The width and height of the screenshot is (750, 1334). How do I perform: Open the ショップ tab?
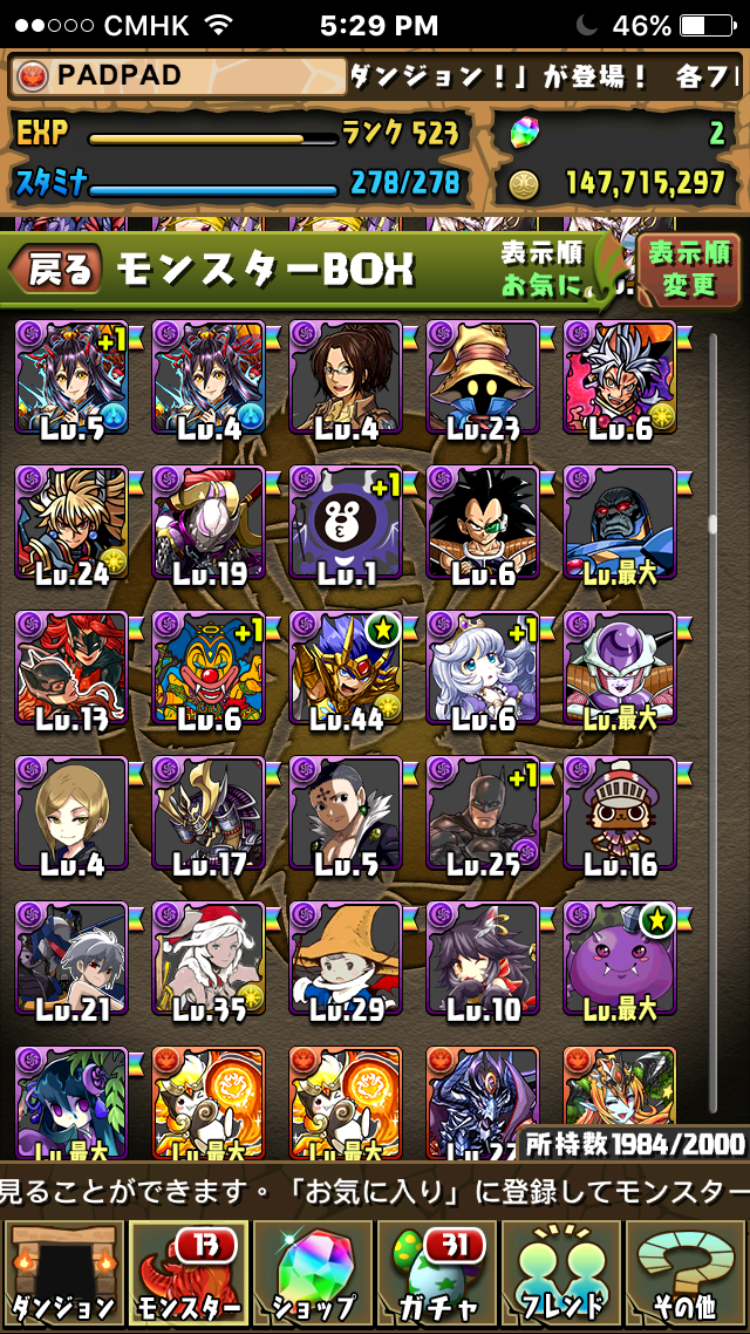click(x=313, y=1272)
